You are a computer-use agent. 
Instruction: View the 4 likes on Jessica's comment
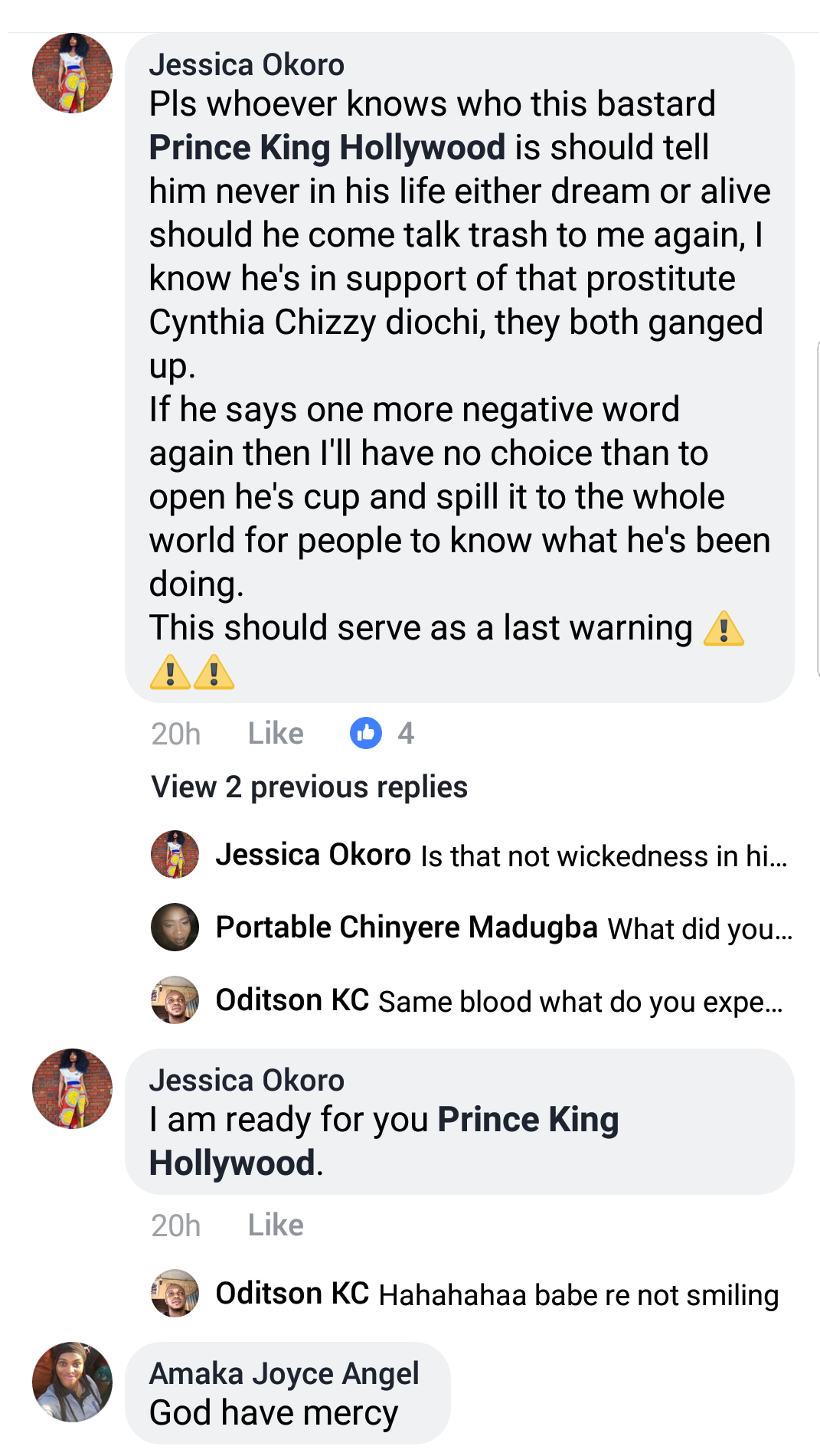381,734
